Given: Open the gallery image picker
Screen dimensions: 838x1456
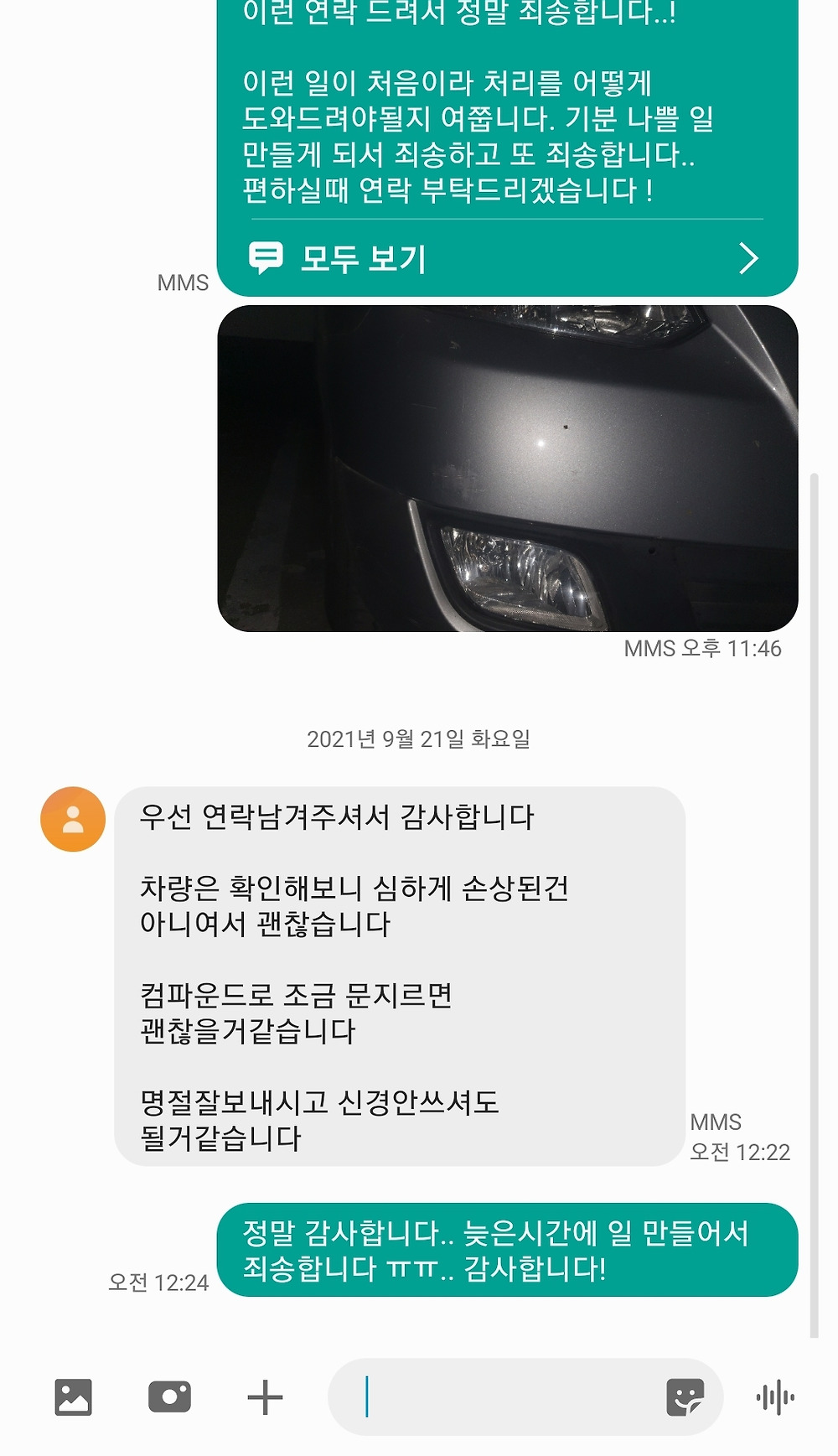Looking at the screenshot, I should pos(73,1397).
